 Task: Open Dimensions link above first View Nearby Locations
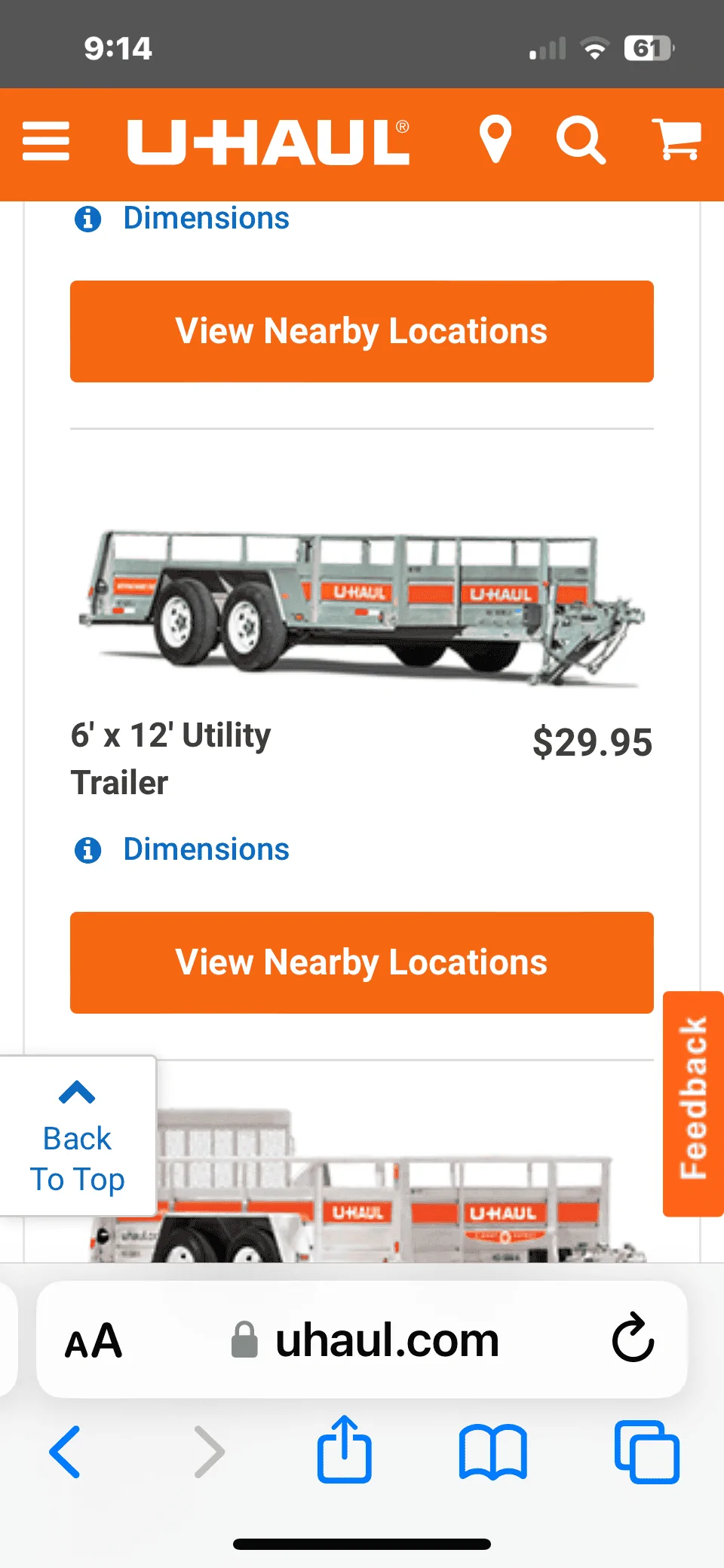click(x=205, y=219)
